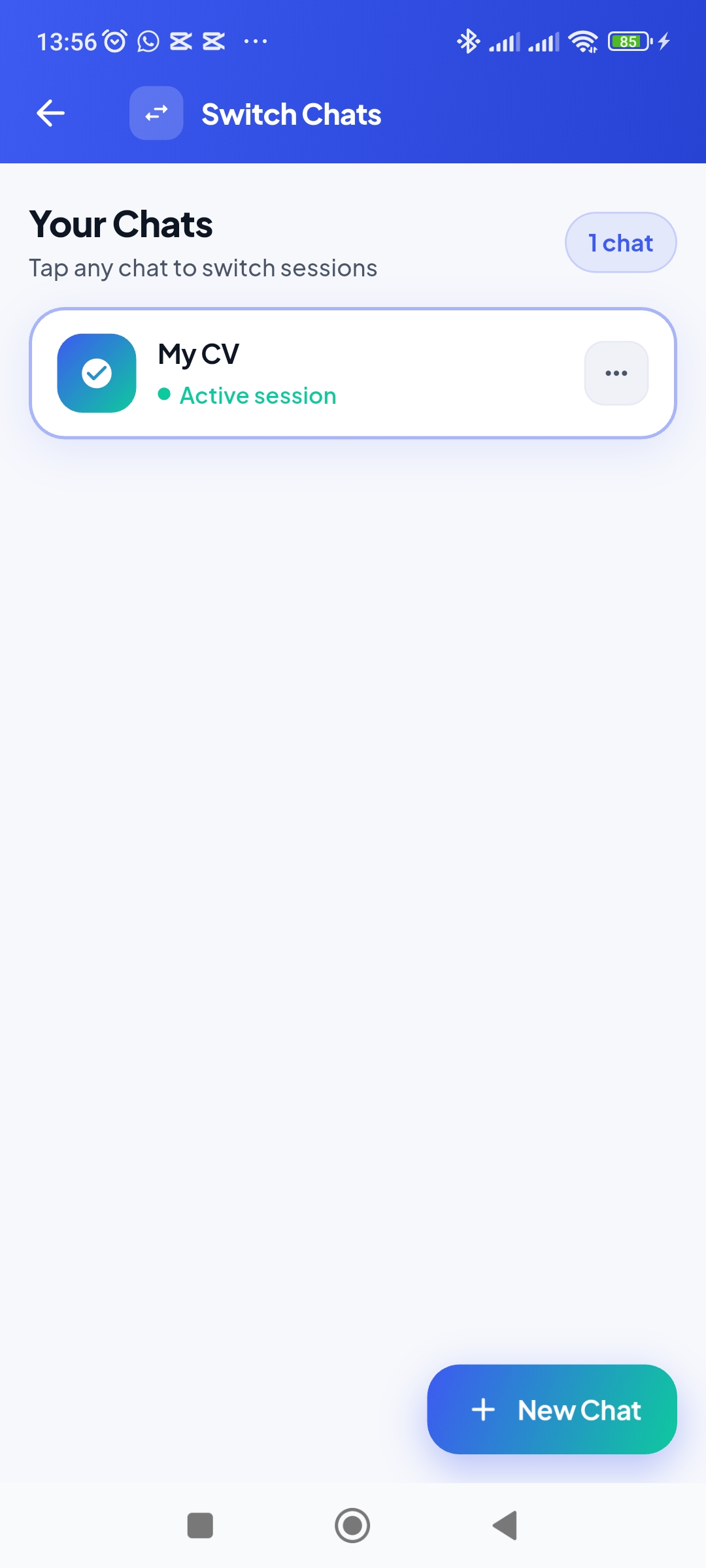The height and width of the screenshot is (1568, 706).
Task: Open the My CV chat card
Action: click(353, 373)
